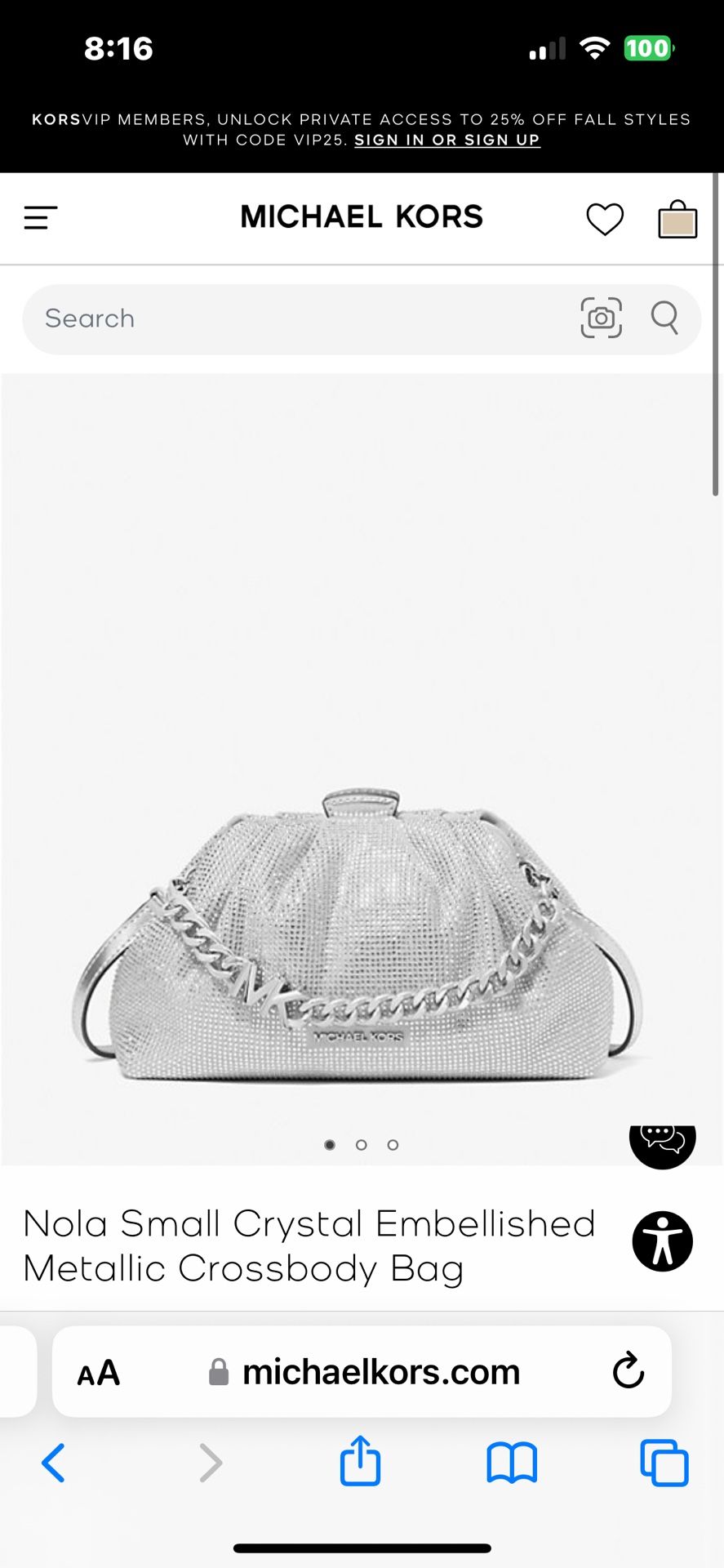Click the SIGN IN OR SIGN UP link
Image resolution: width=724 pixels, height=1568 pixels.
tap(446, 140)
